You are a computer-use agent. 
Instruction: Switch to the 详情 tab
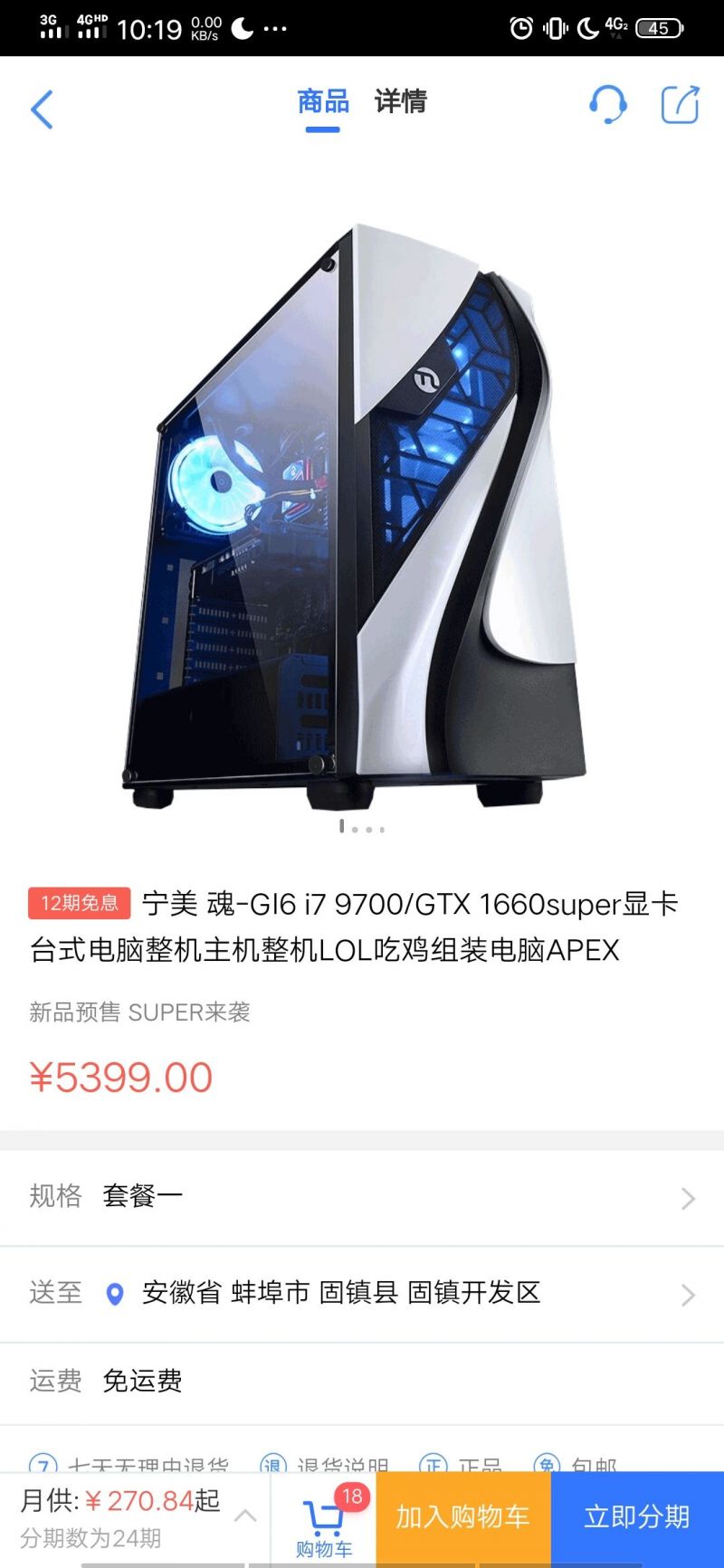tap(400, 101)
